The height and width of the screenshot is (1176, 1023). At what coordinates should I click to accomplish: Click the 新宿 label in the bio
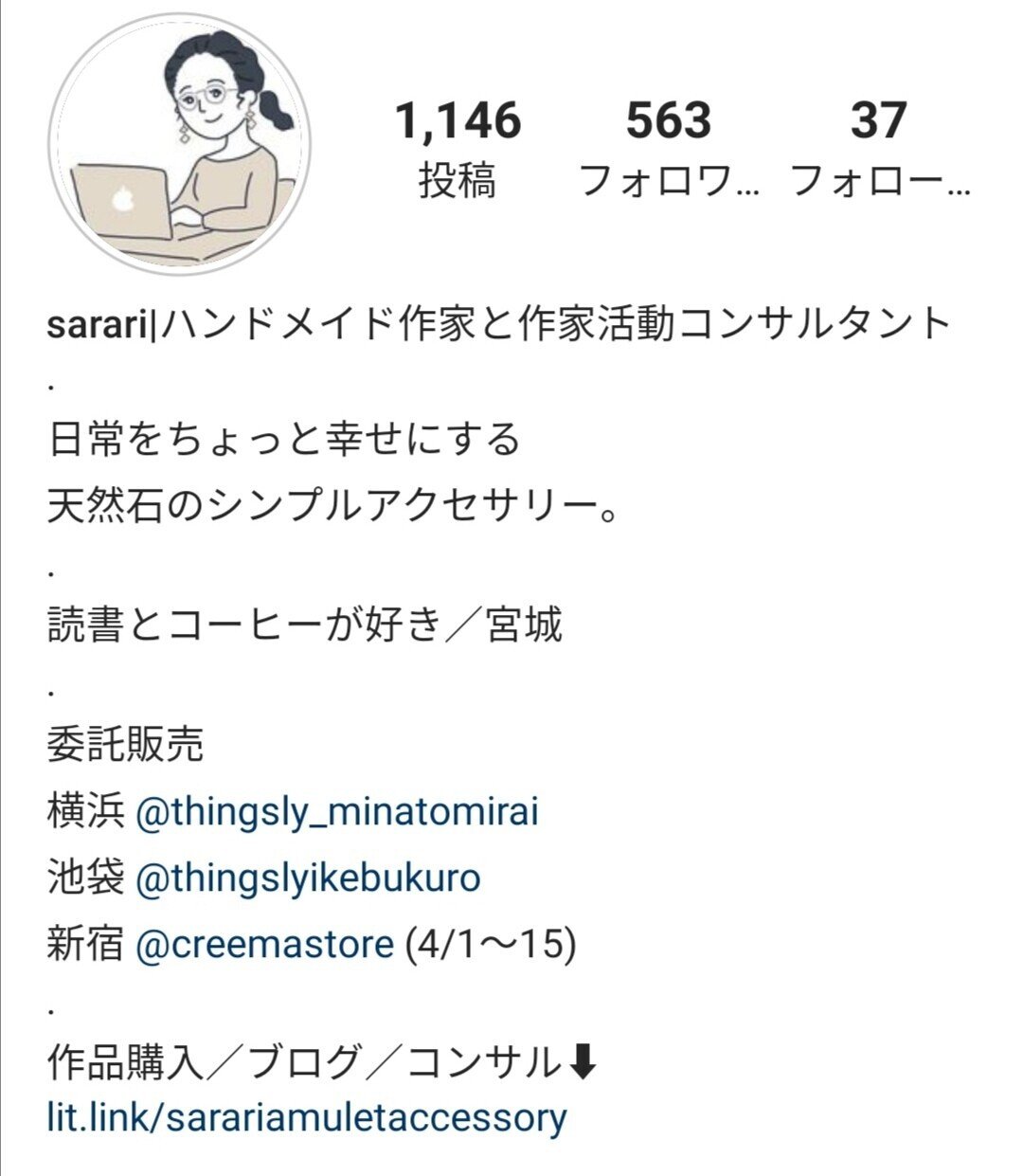[81, 944]
